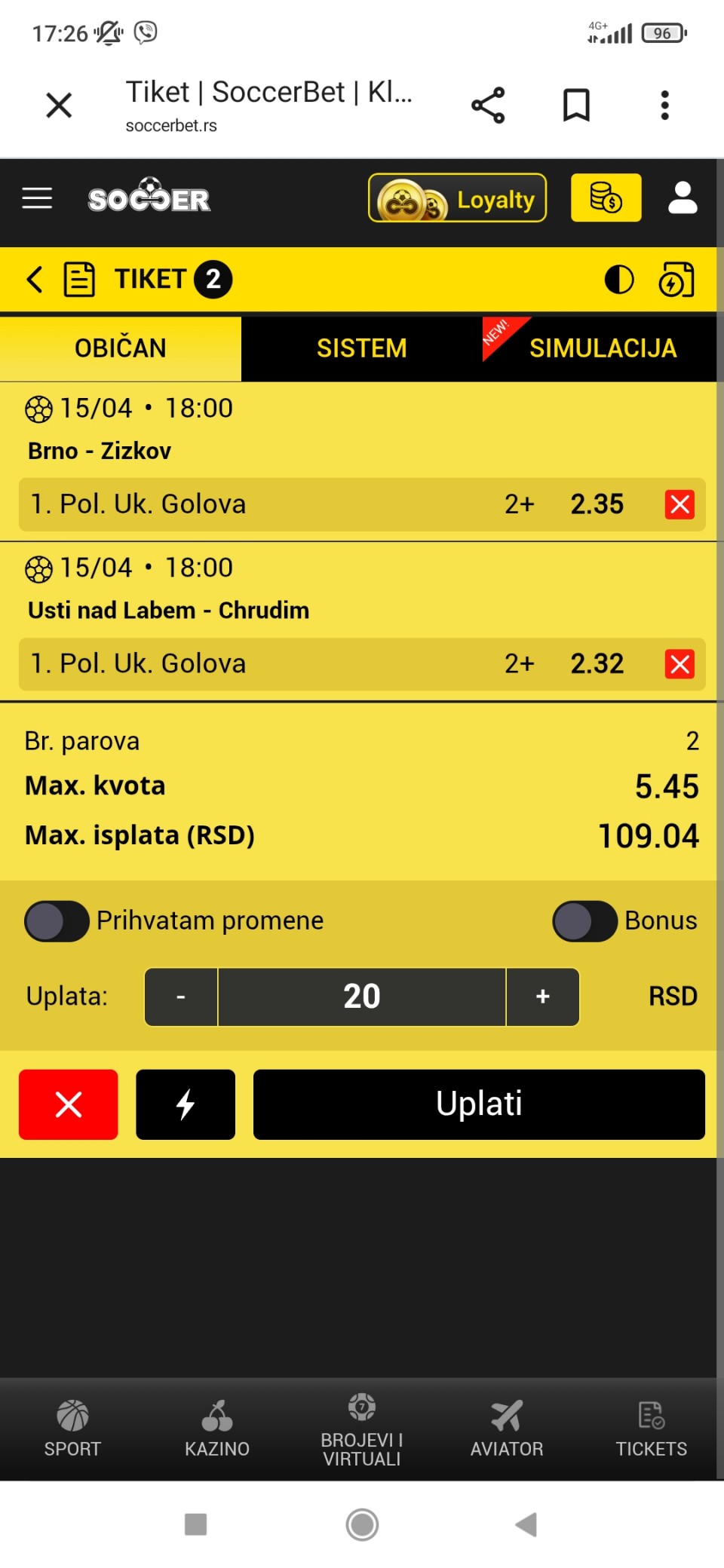
Task: Open the Loyalty program
Action: [457, 198]
